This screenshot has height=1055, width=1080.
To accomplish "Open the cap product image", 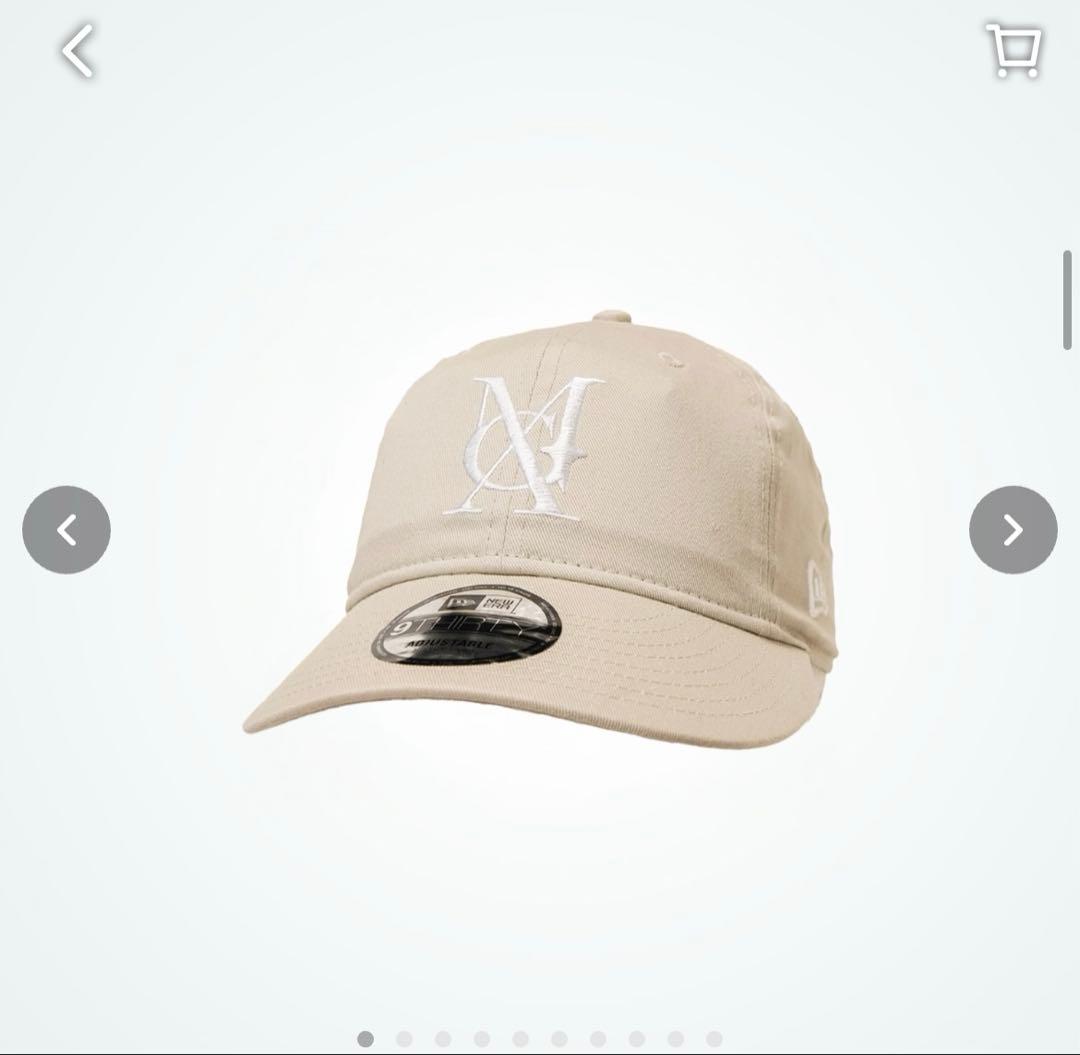I will tap(540, 530).
